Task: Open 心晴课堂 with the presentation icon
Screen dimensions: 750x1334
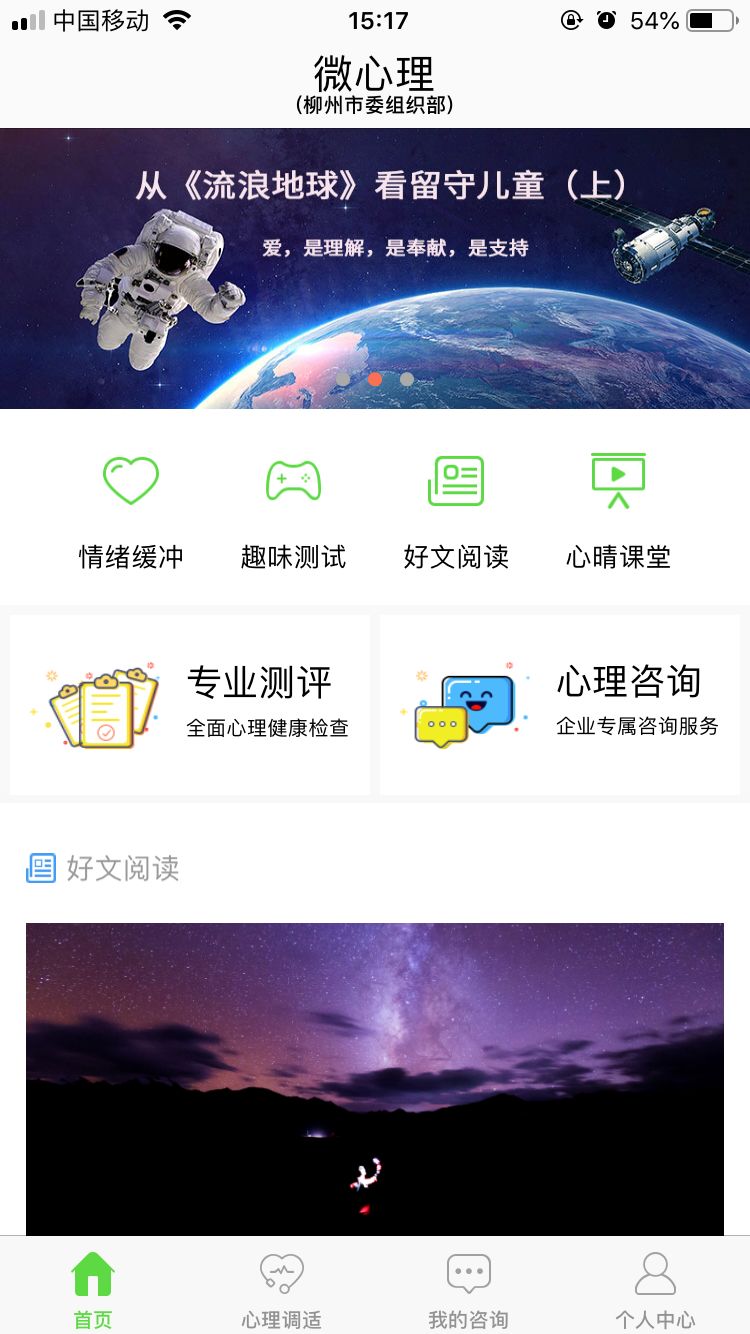Action: click(x=617, y=478)
